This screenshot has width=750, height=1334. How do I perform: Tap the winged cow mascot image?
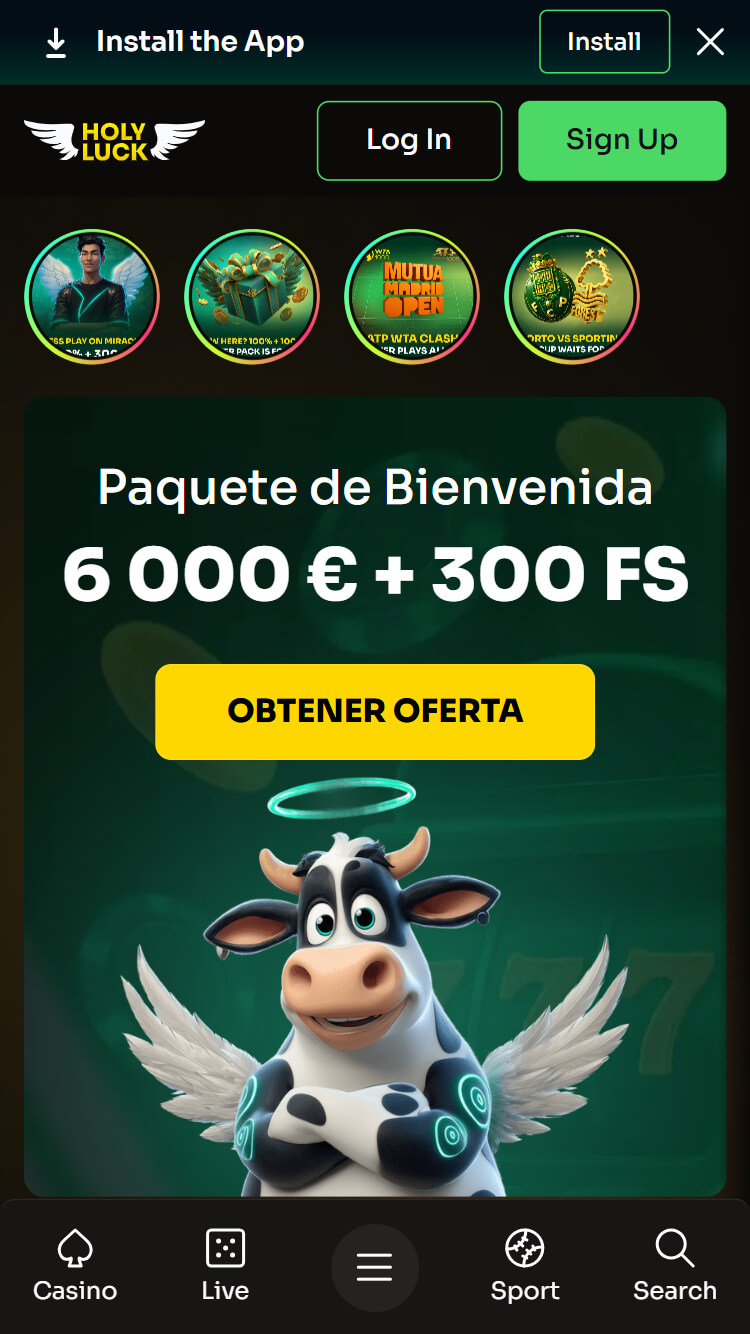[375, 1000]
